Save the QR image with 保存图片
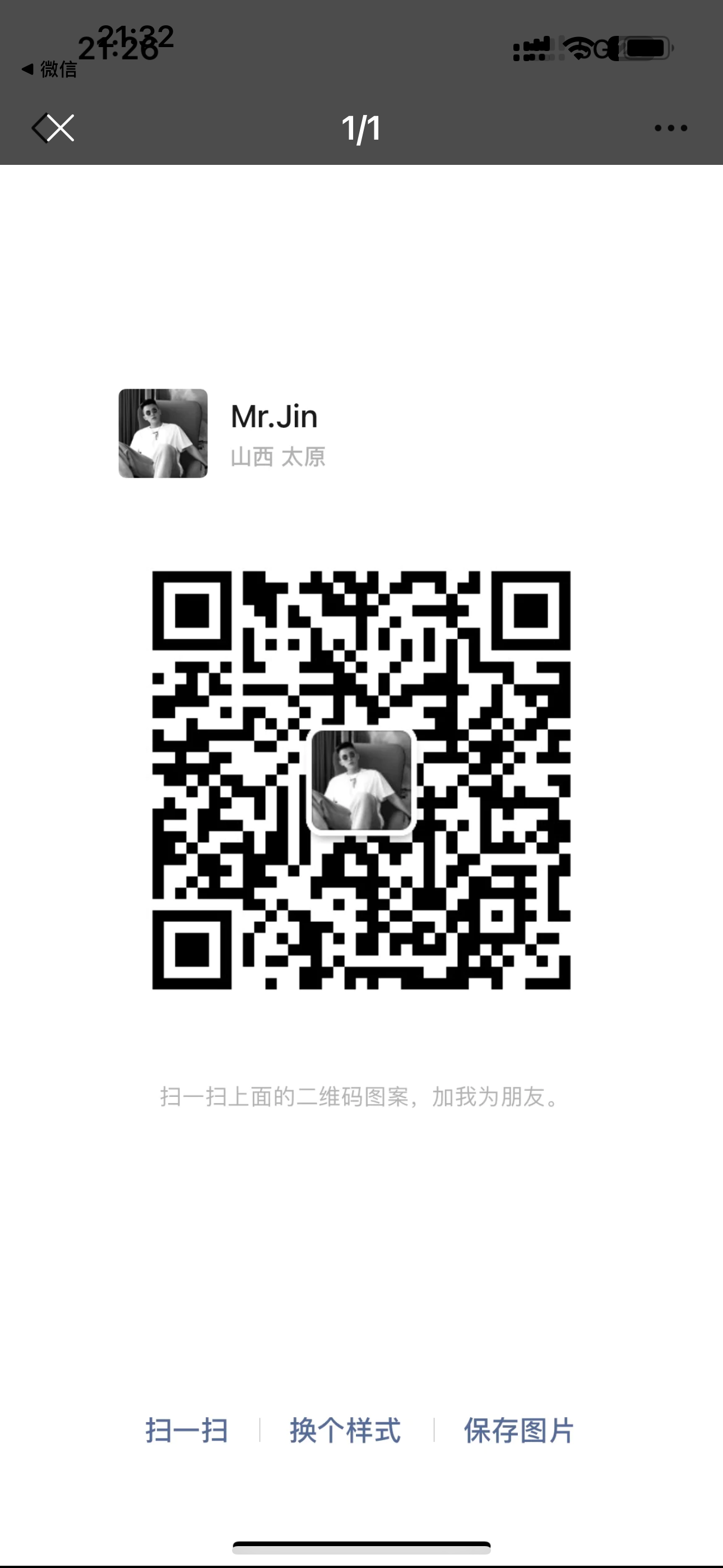The height and width of the screenshot is (1568, 723). (x=518, y=1430)
